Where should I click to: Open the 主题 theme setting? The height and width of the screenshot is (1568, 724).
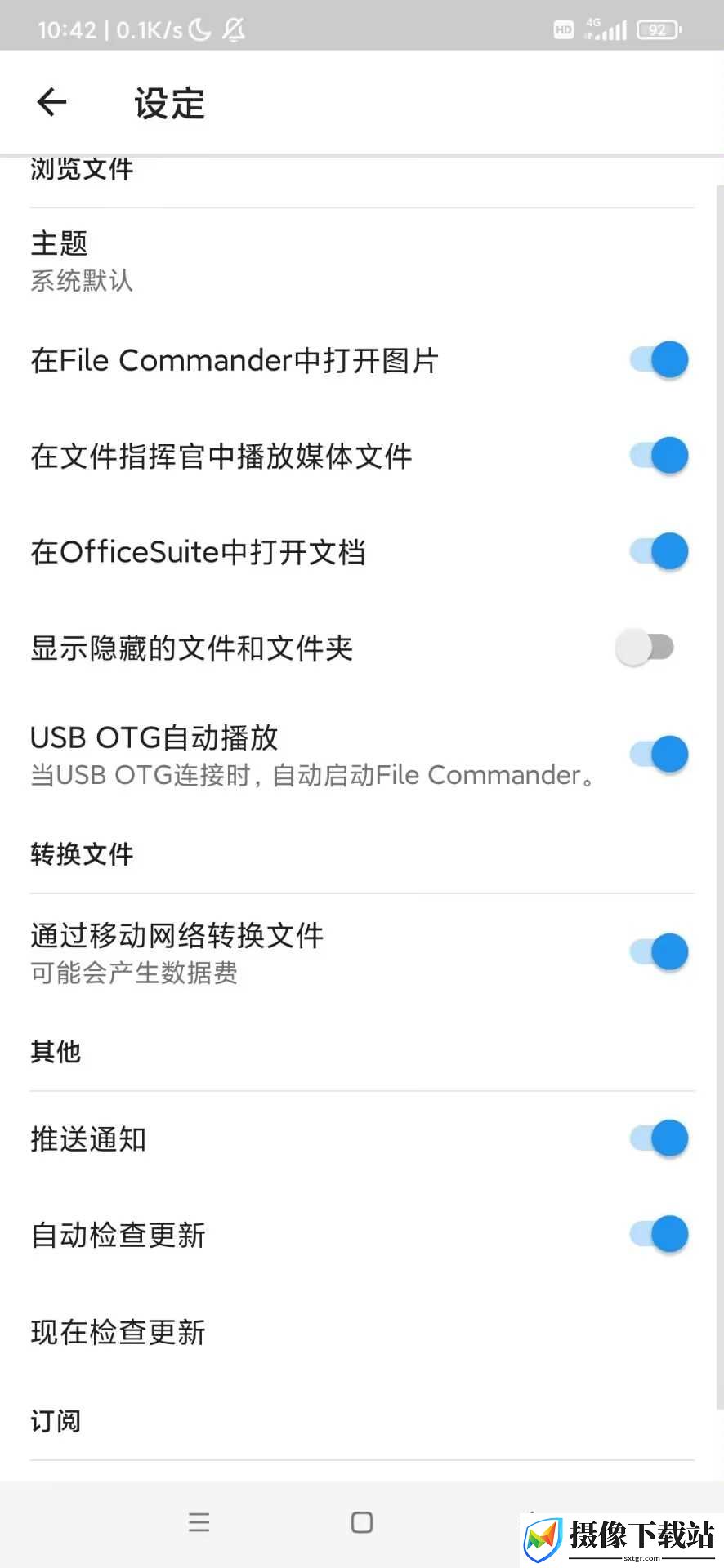click(362, 261)
